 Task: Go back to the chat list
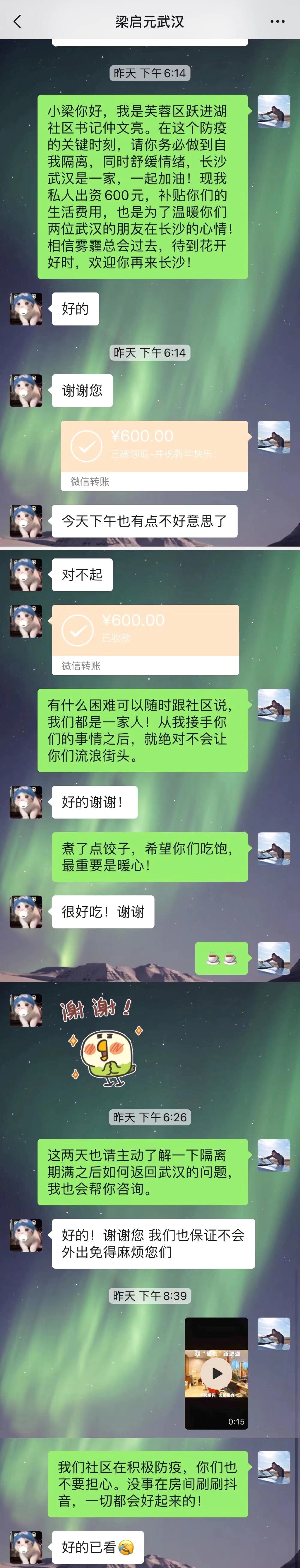[17, 22]
